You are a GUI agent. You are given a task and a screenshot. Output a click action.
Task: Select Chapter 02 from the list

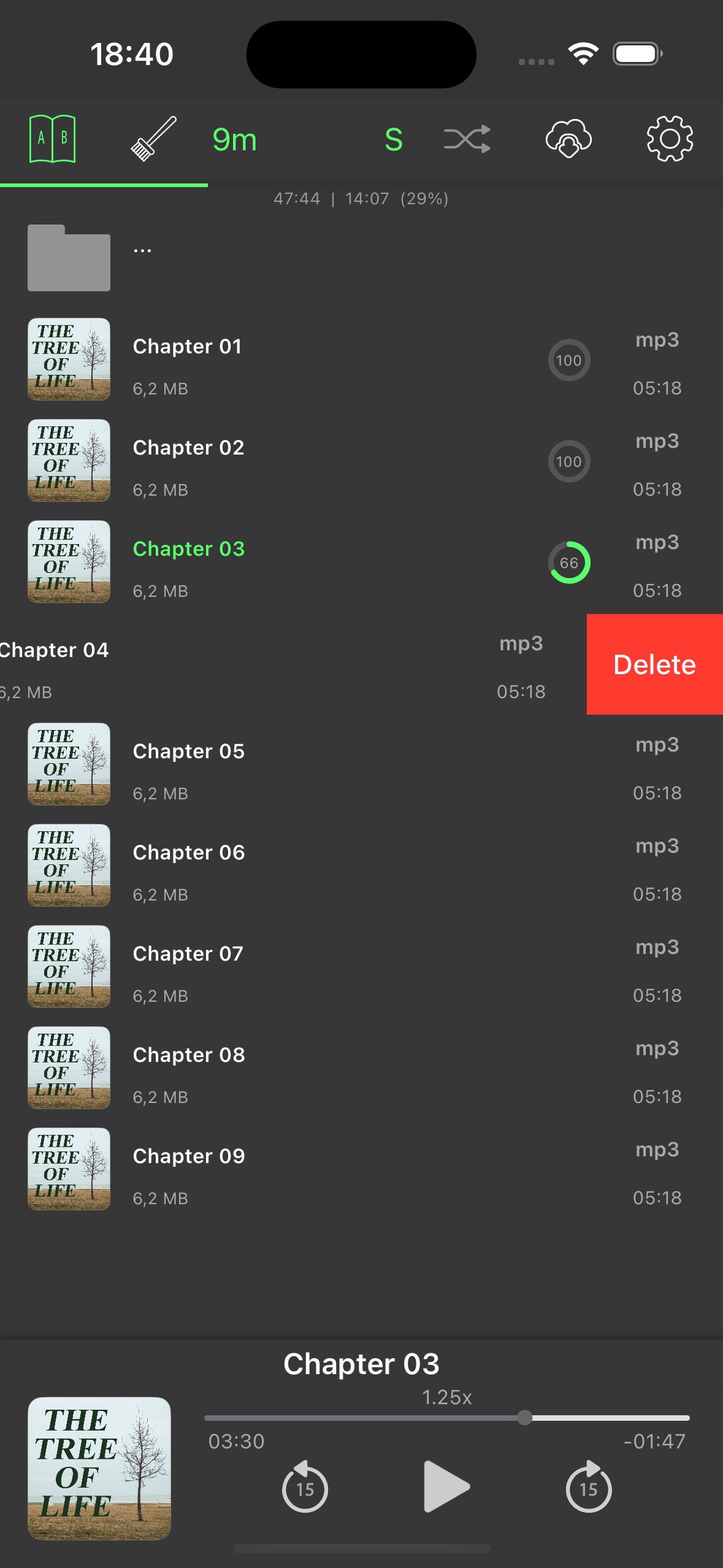[x=361, y=460]
